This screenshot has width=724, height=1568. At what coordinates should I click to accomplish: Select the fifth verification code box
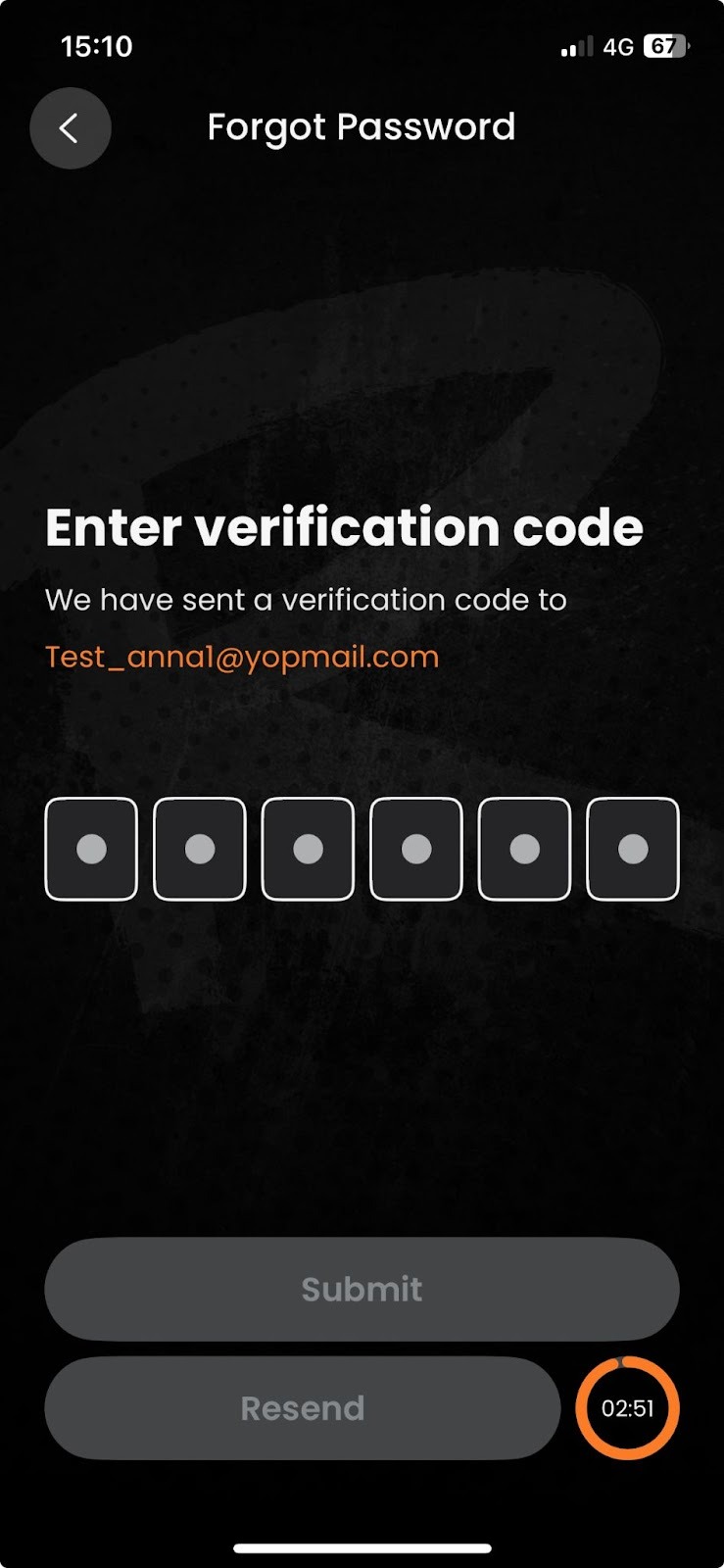[x=524, y=849]
